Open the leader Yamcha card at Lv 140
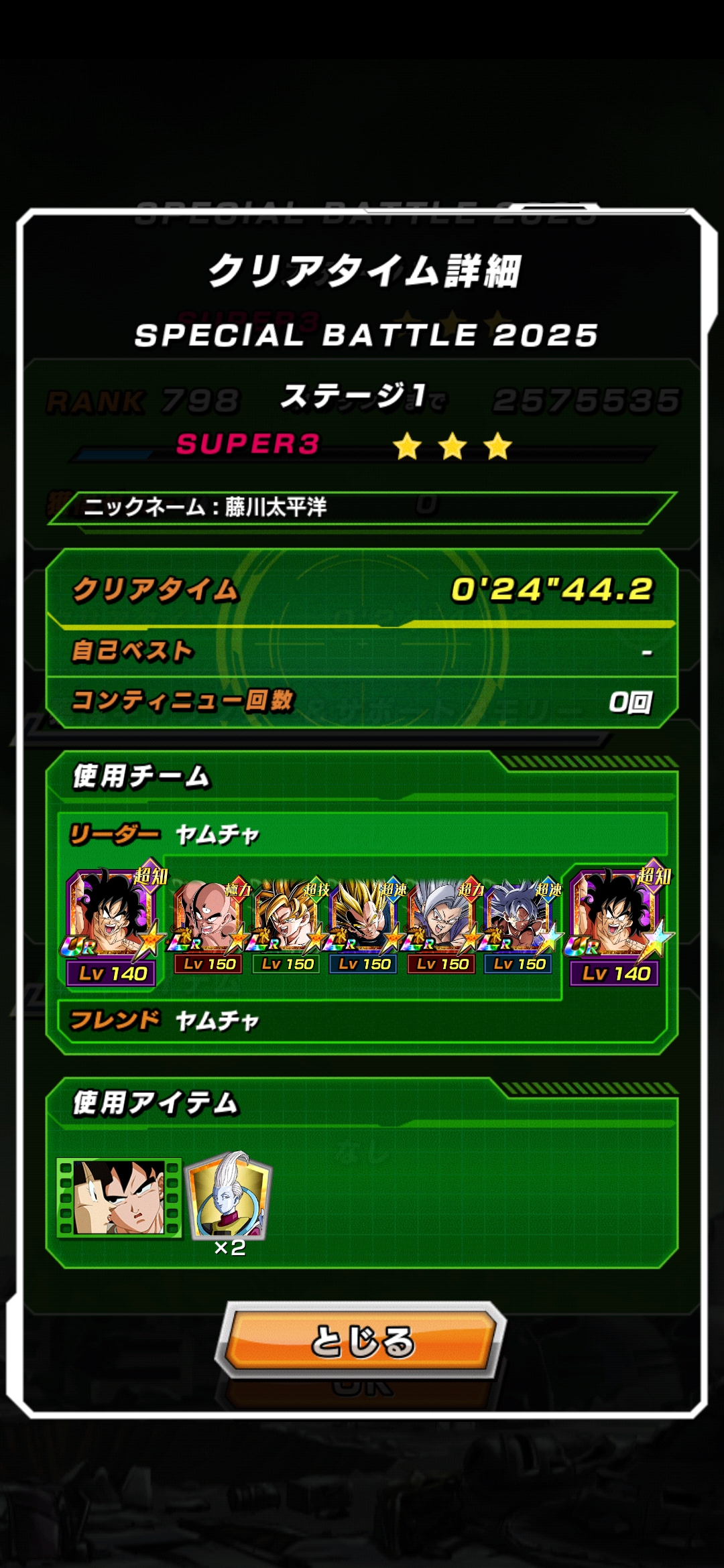This screenshot has width=724, height=1568. click(x=114, y=925)
